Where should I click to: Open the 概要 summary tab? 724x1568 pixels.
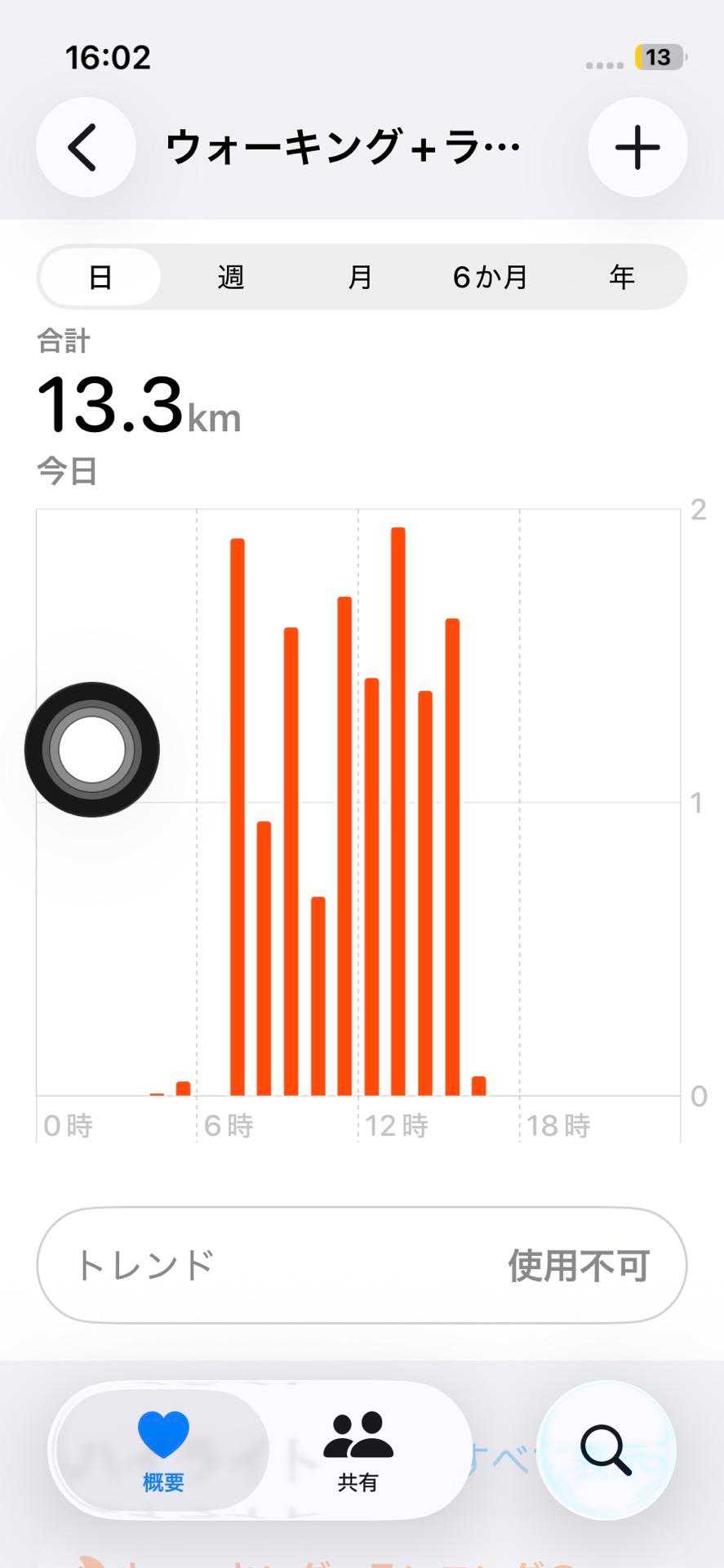pyautogui.click(x=163, y=1450)
